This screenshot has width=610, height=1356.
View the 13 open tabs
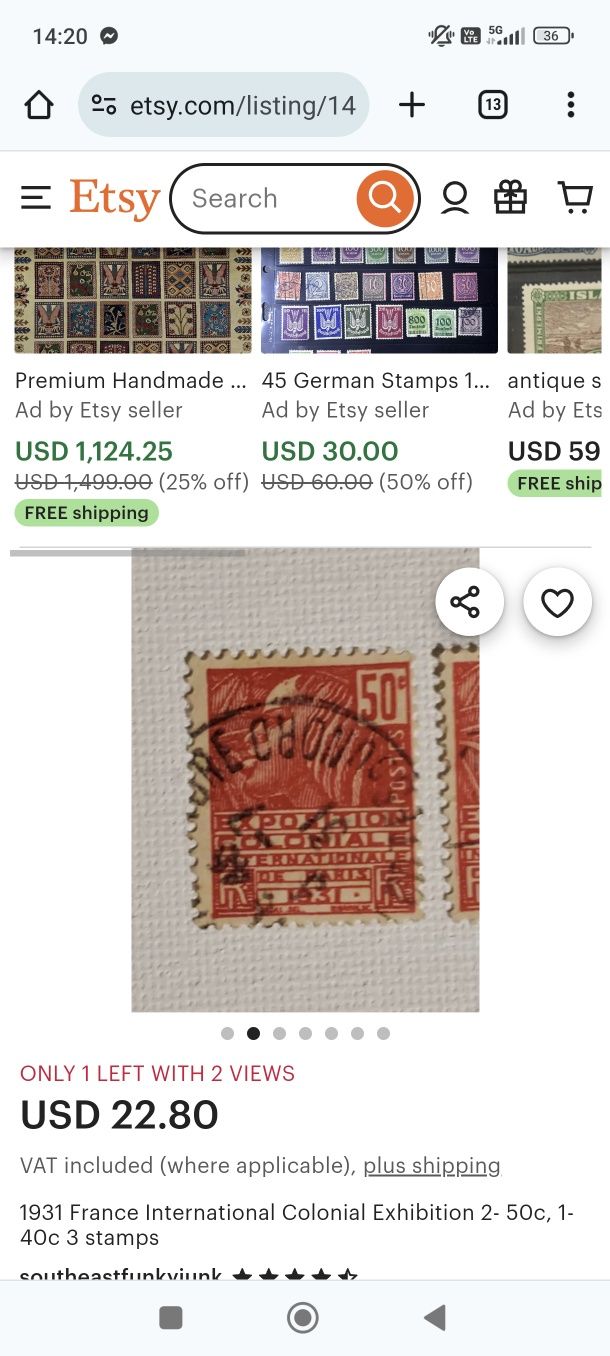tap(492, 105)
